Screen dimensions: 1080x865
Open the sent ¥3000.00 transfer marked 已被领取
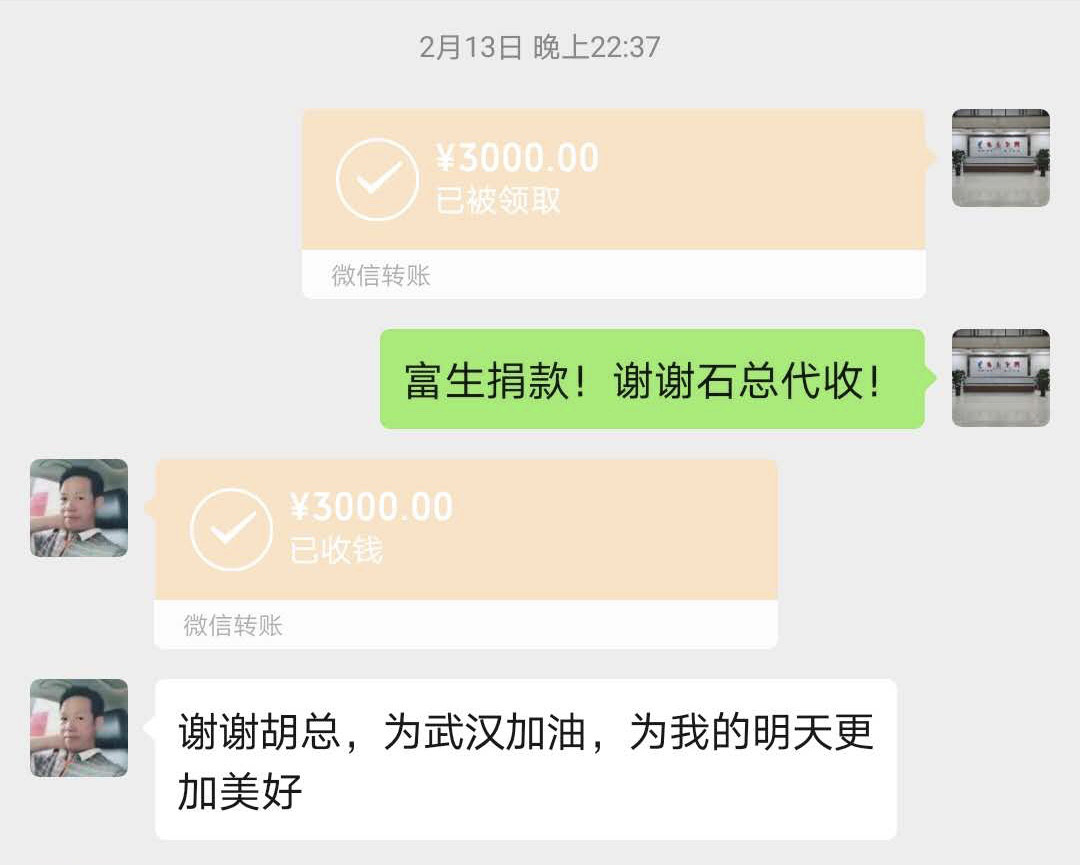point(613,182)
